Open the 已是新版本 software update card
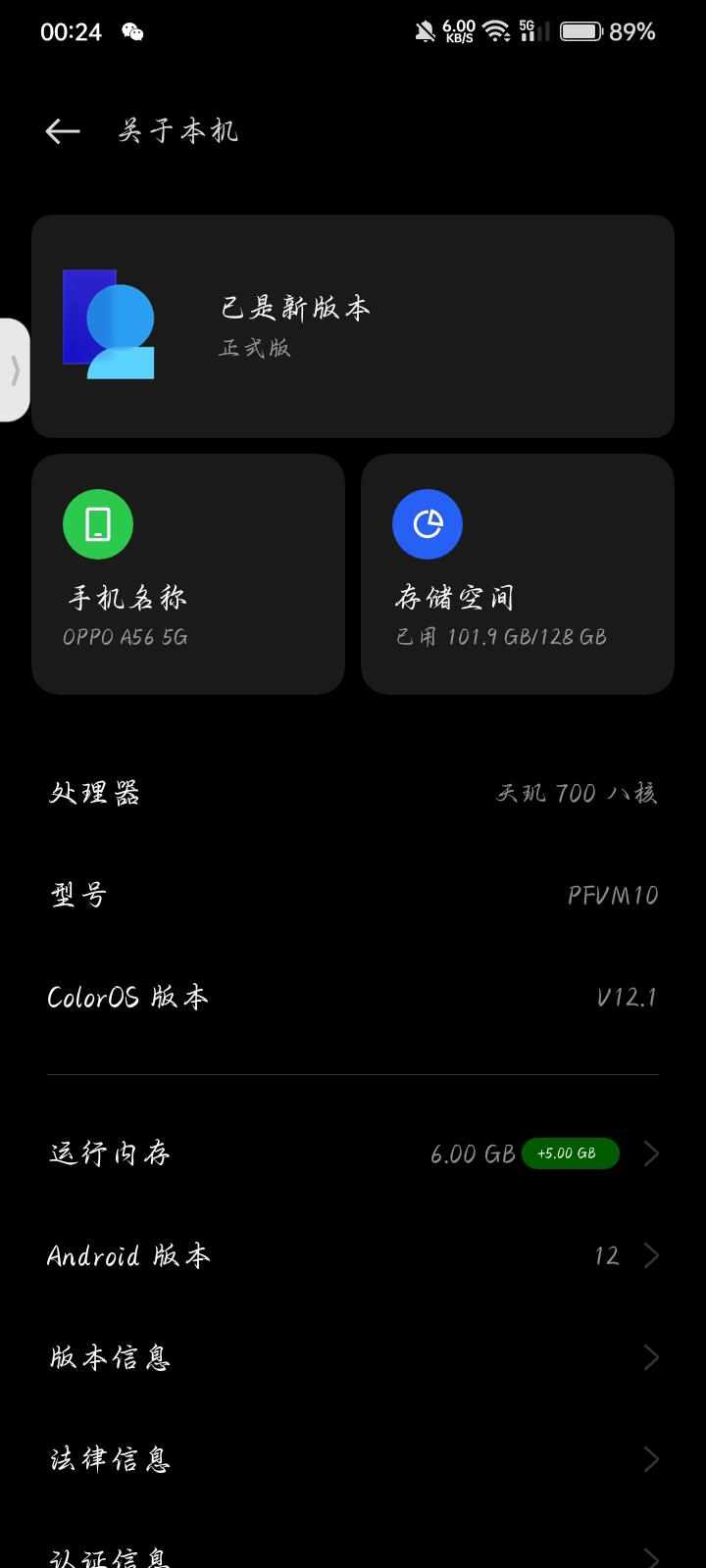Image resolution: width=706 pixels, height=1568 pixels. click(x=353, y=326)
